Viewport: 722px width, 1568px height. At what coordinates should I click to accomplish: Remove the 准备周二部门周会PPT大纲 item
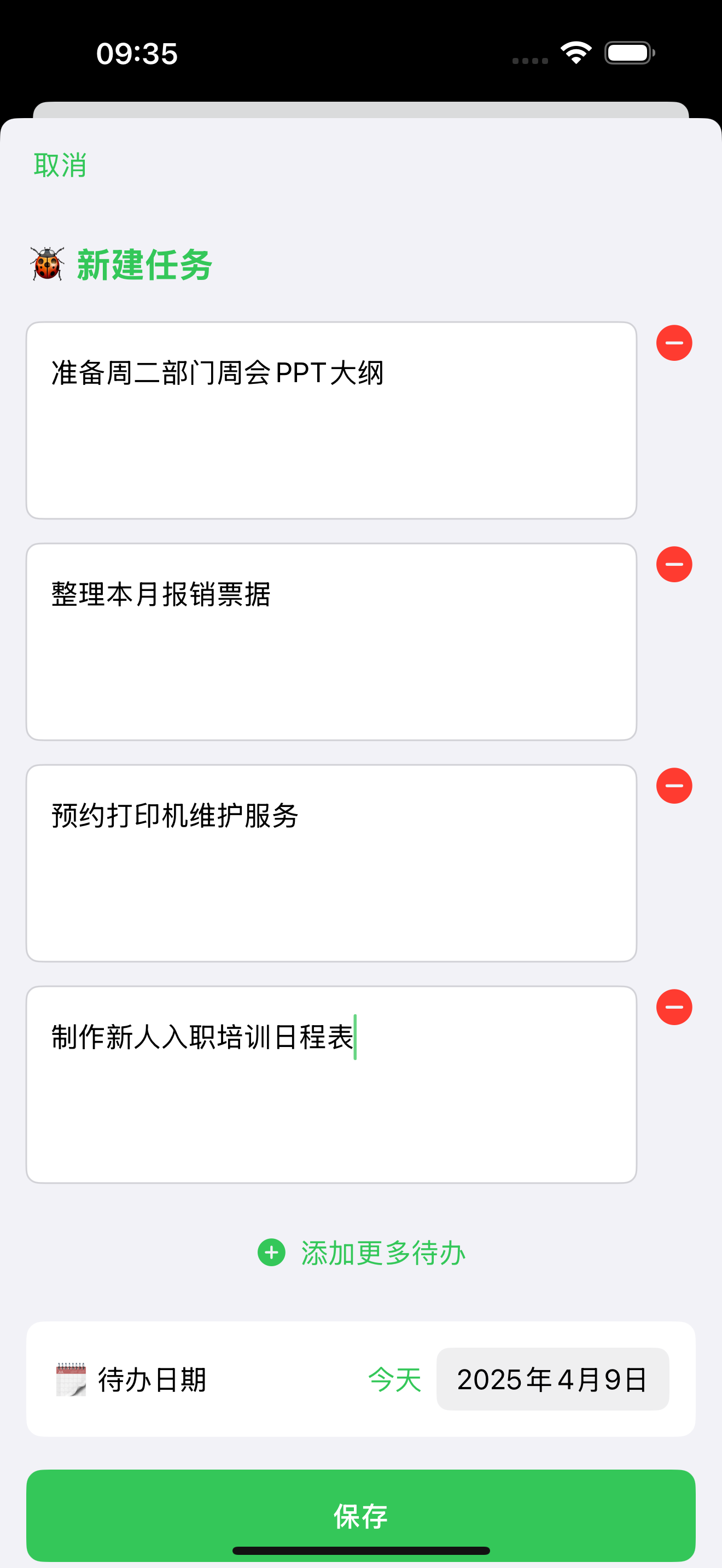[674, 343]
